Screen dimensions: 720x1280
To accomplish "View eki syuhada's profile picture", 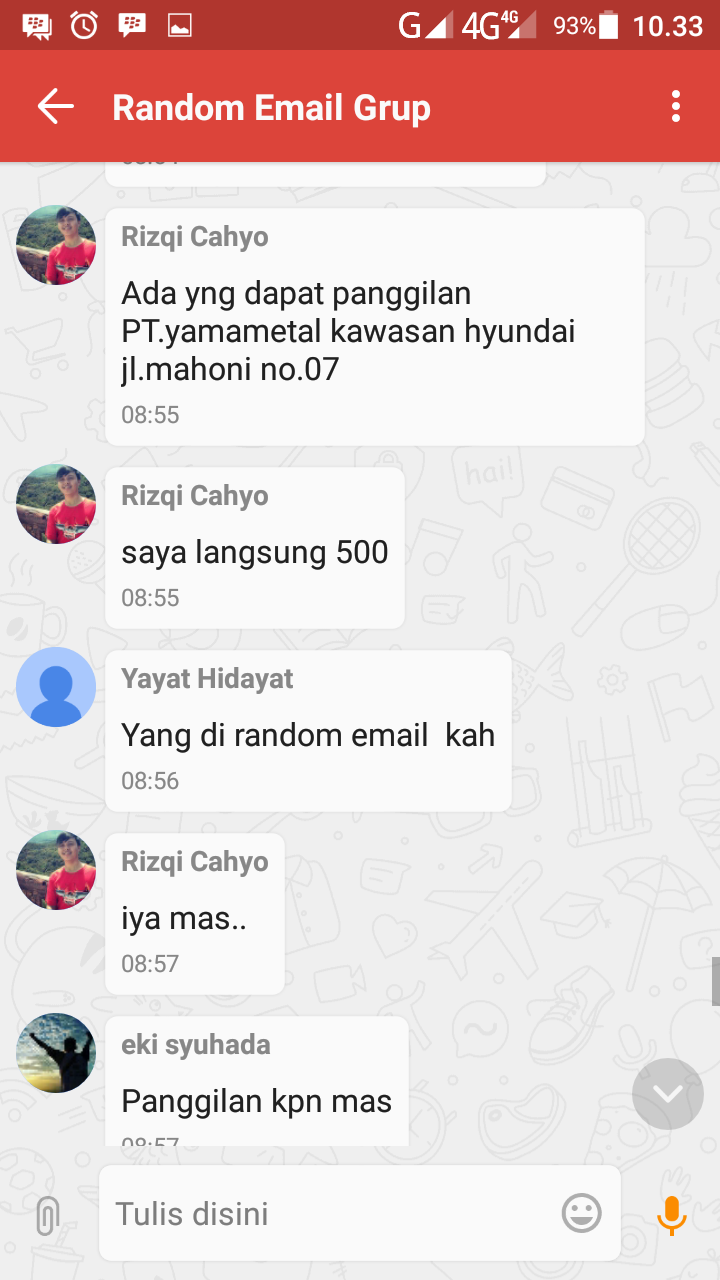I will point(56,1053).
